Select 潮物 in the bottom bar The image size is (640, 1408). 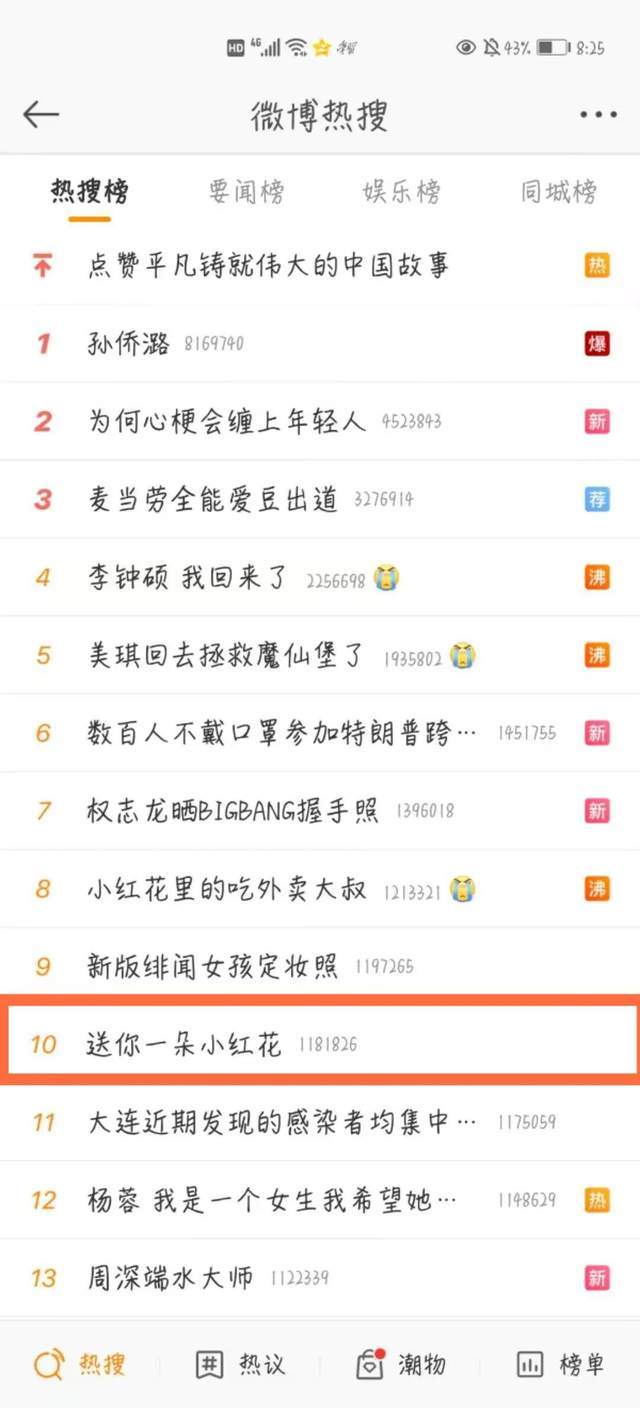coord(400,1365)
